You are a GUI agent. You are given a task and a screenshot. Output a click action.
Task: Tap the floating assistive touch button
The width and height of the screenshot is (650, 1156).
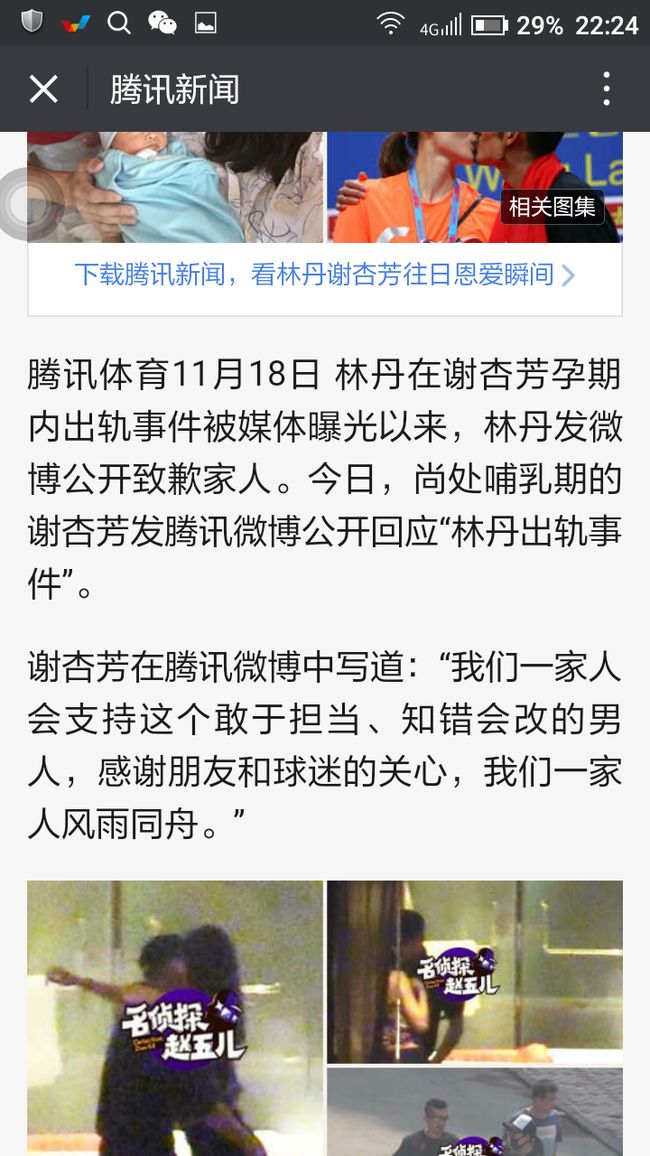[31, 204]
